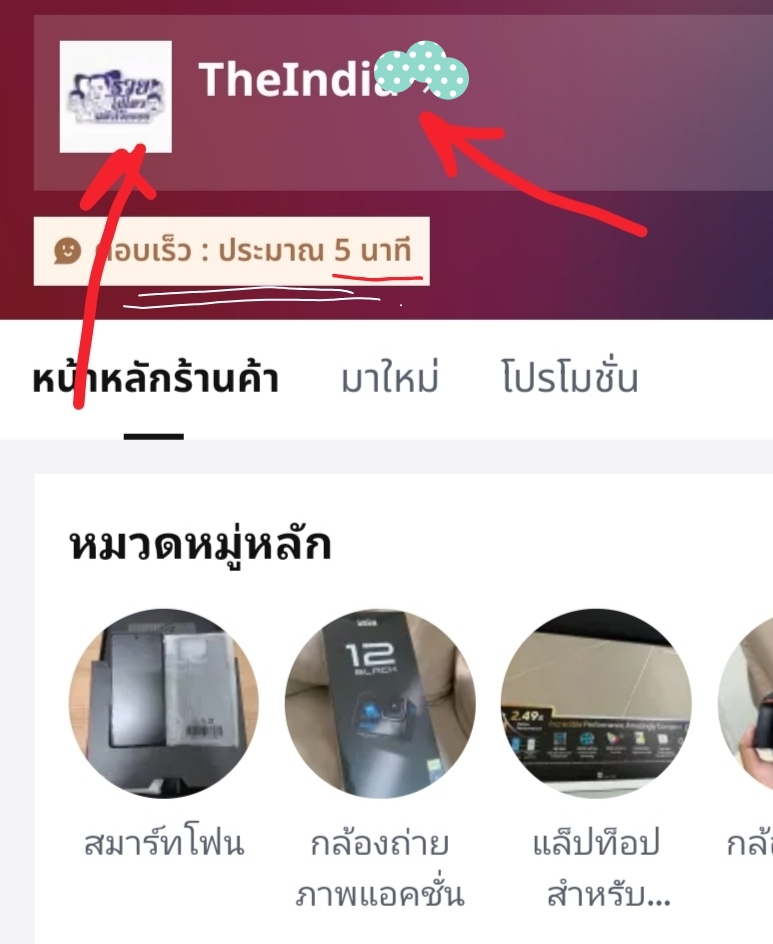The width and height of the screenshot is (773, 944).
Task: Switch to the มาใหม่ tab
Action: tap(390, 379)
